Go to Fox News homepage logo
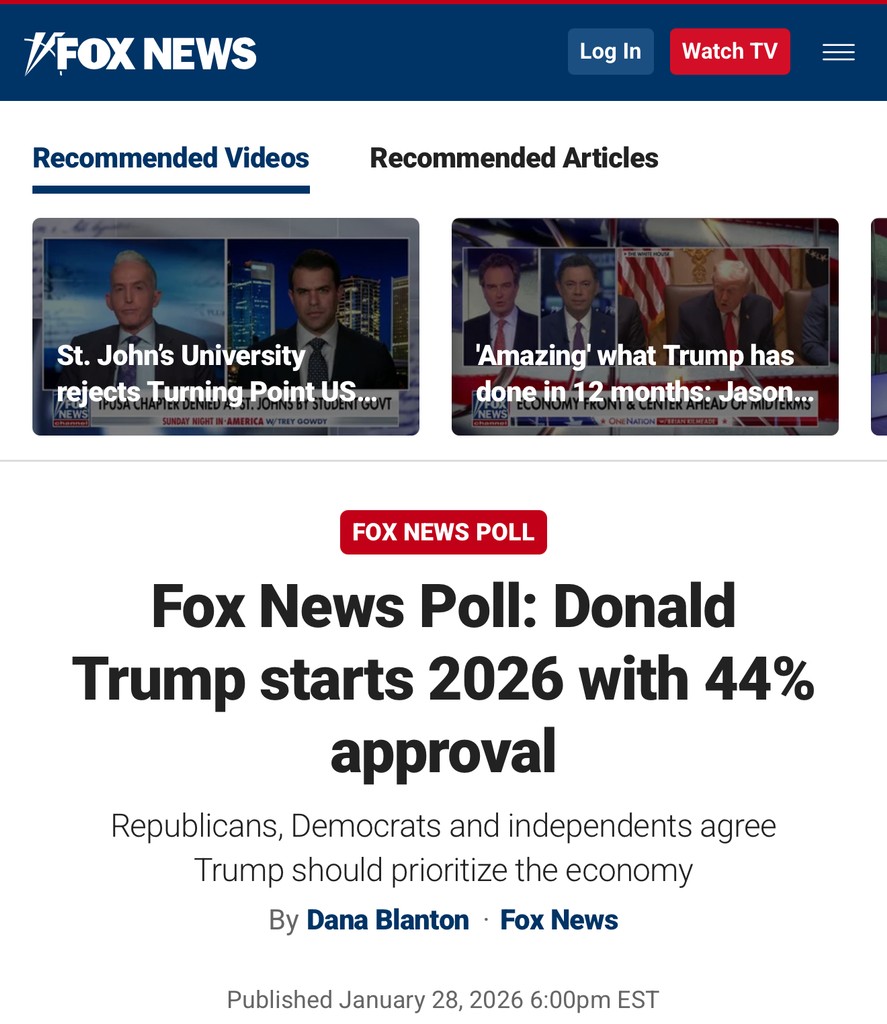 point(141,53)
